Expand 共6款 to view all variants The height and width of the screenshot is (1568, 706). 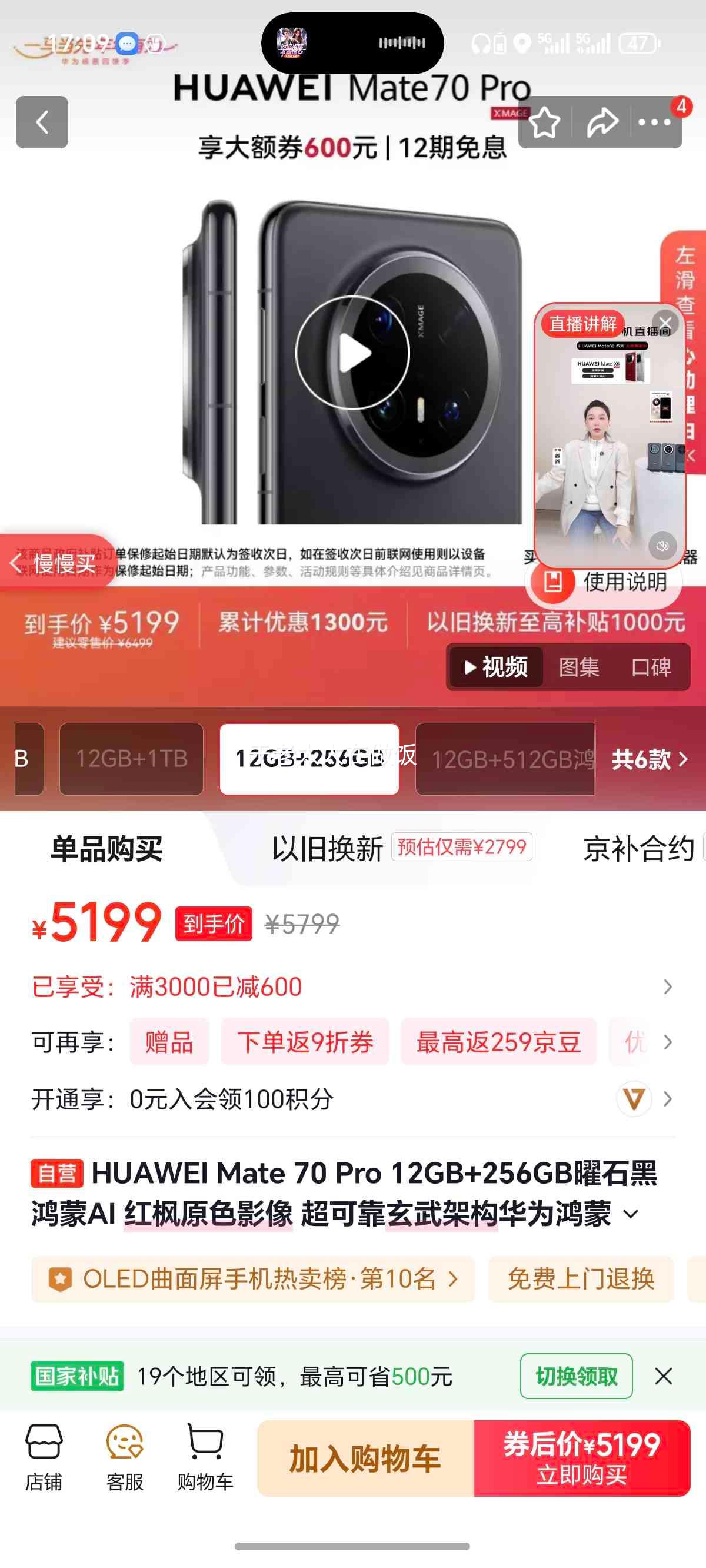point(645,760)
